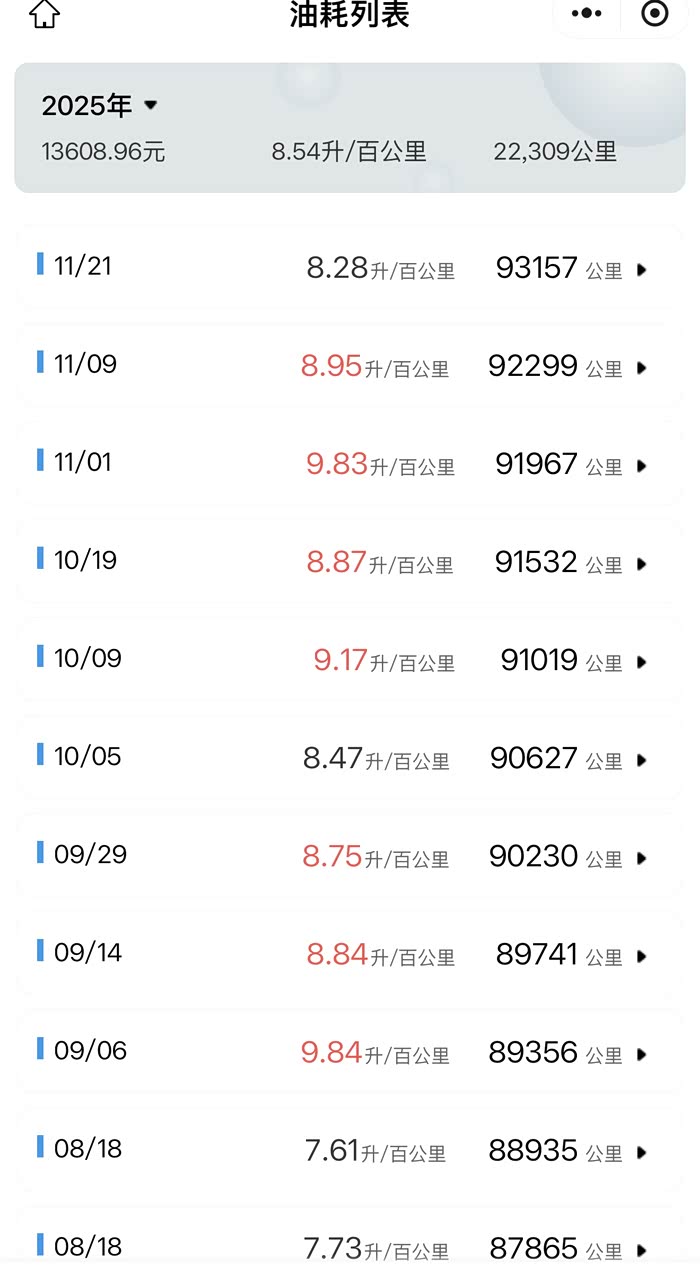The image size is (700, 1273).
Task: View the 11/01 entry details
Action: 349,464
